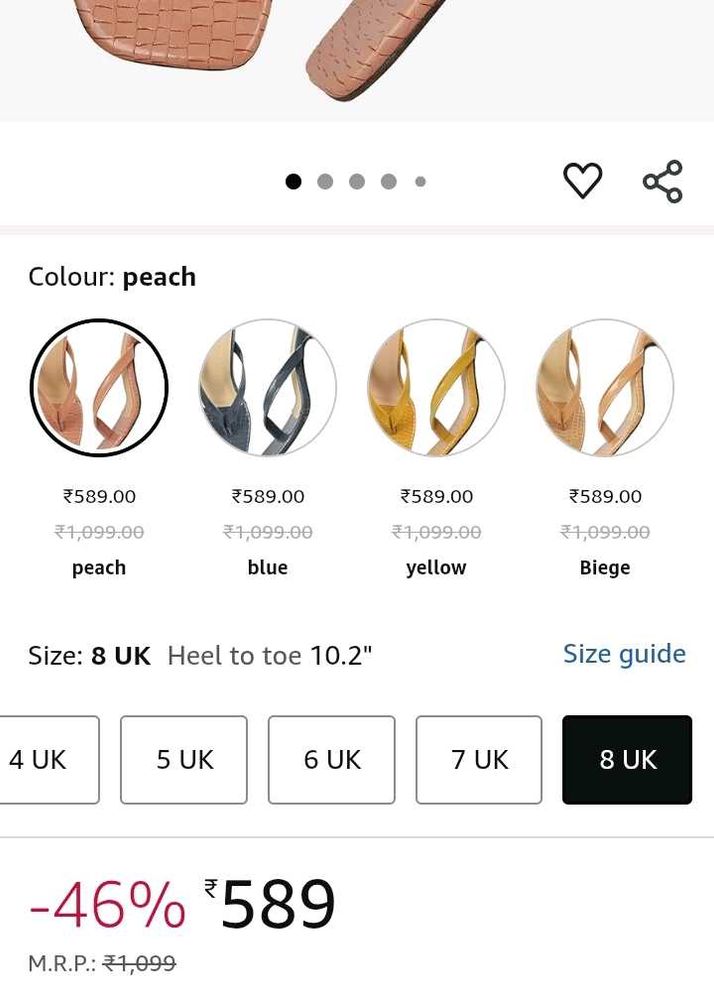Select the peach colour swatch
The width and height of the screenshot is (714, 1000).
point(99,387)
